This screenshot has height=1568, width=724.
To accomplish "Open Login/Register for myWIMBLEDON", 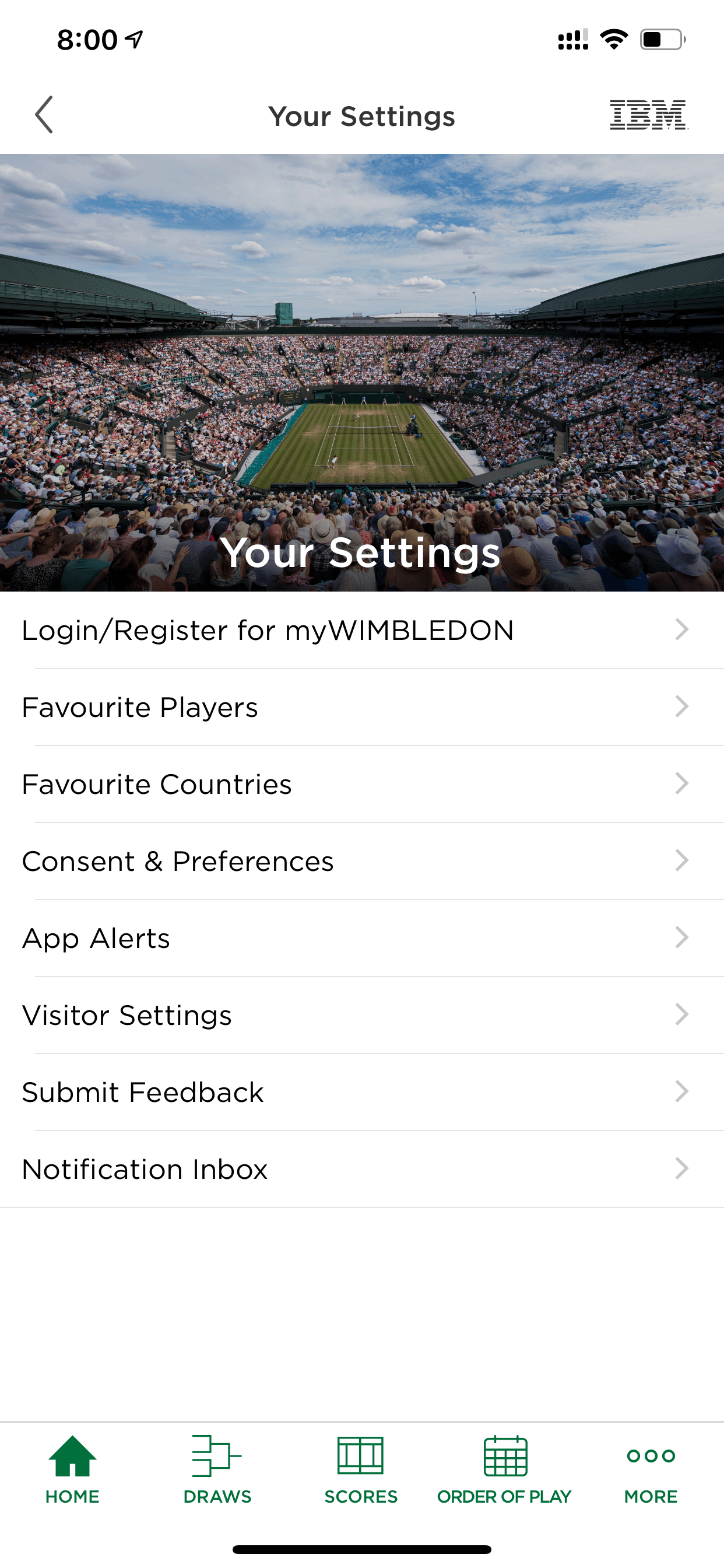I will pyautogui.click(x=362, y=630).
